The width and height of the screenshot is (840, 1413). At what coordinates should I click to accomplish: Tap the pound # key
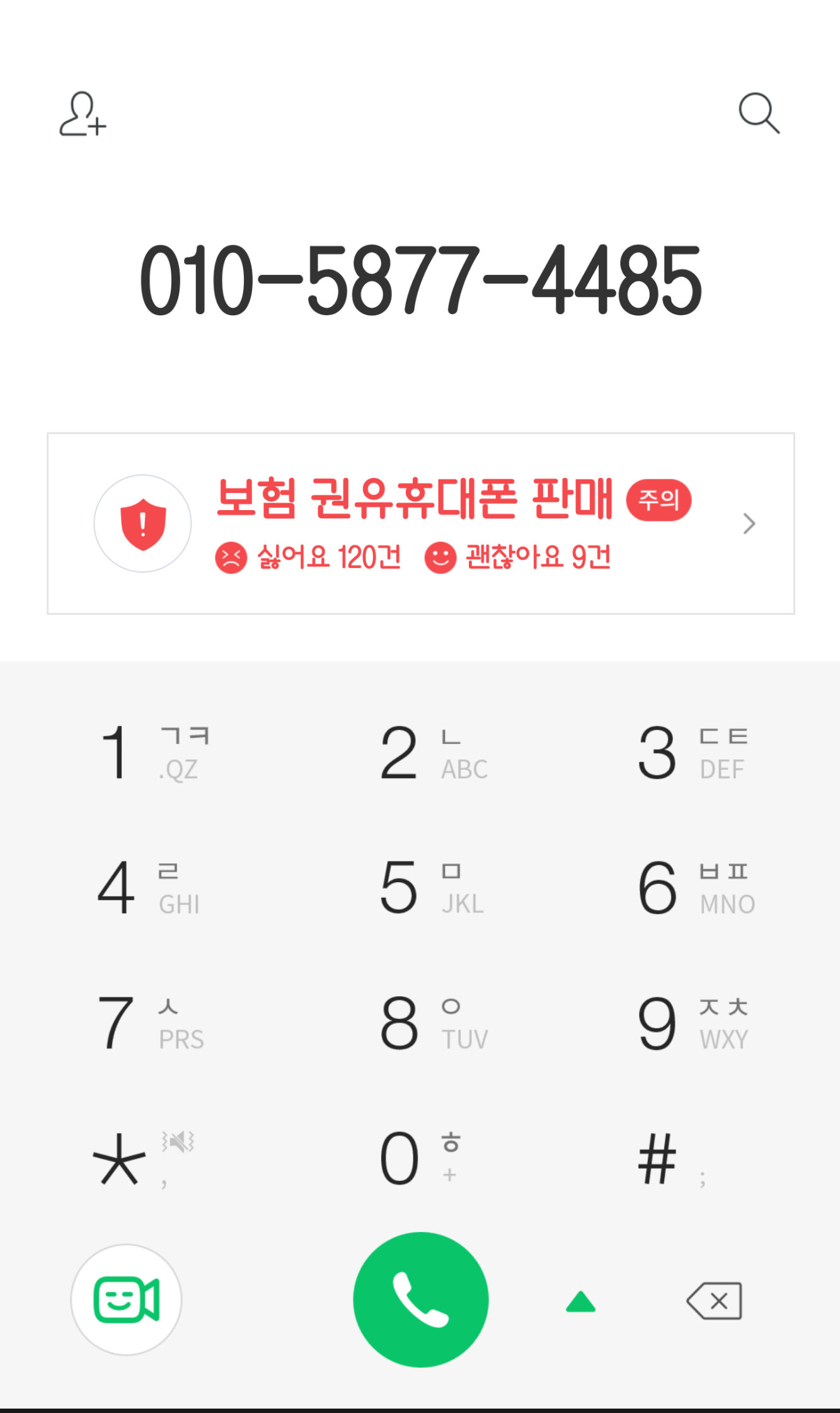pos(671,1159)
